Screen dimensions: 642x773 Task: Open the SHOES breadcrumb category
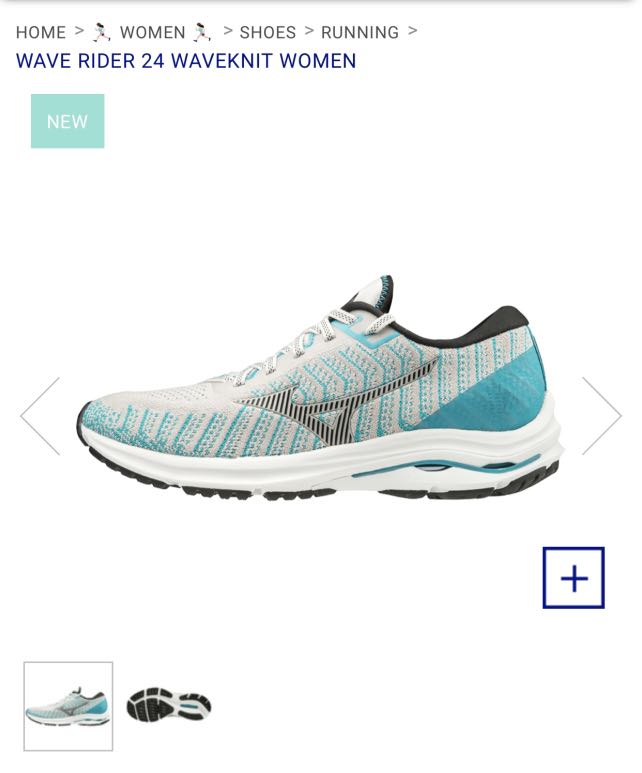pos(267,32)
